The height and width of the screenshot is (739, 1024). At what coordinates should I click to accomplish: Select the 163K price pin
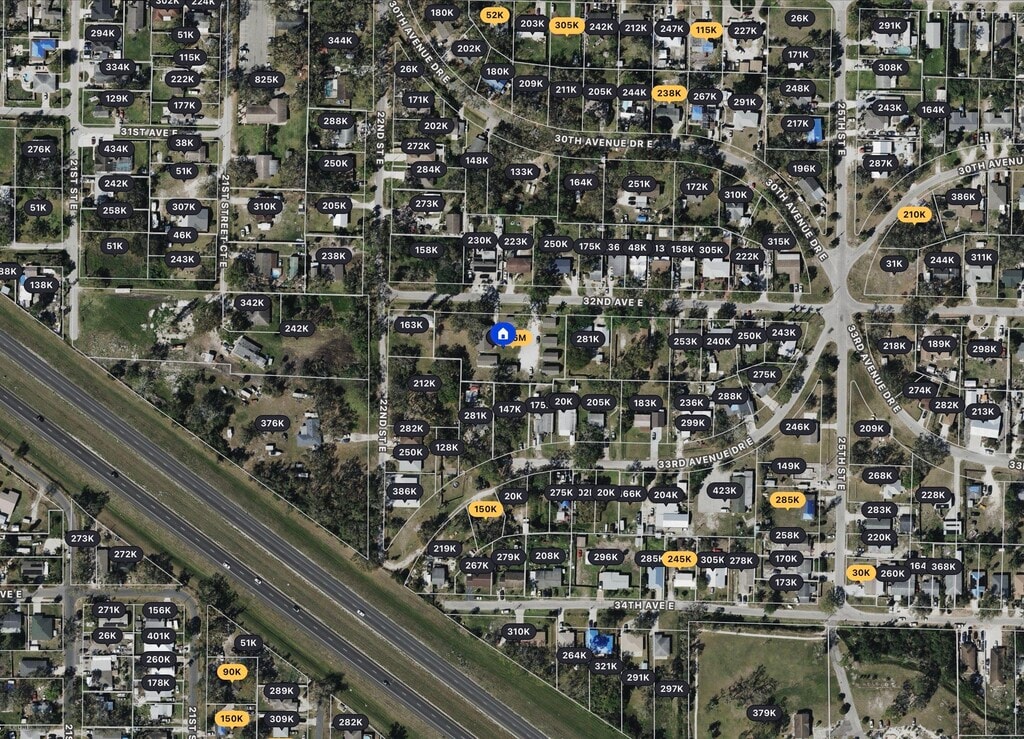click(411, 325)
